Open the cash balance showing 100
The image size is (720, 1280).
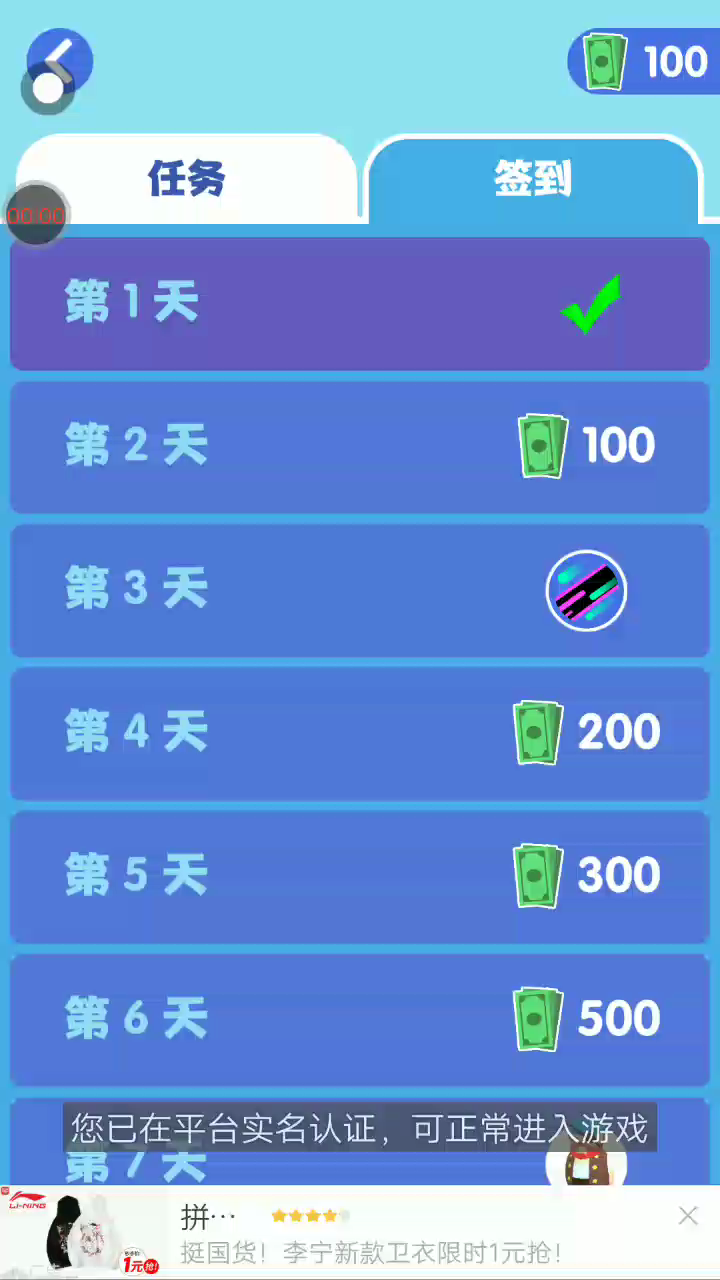pyautogui.click(x=644, y=62)
